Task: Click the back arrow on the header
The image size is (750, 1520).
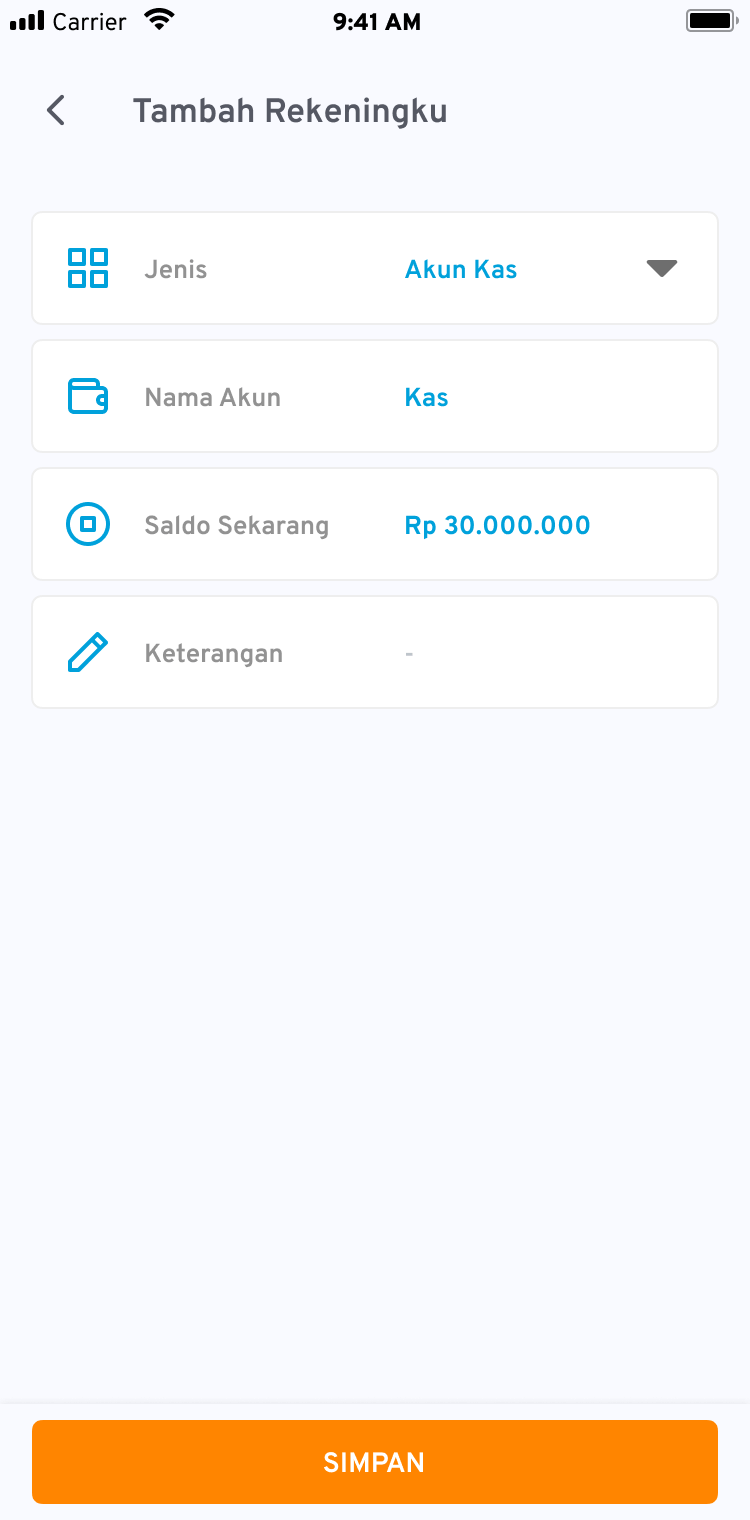Action: (x=55, y=110)
